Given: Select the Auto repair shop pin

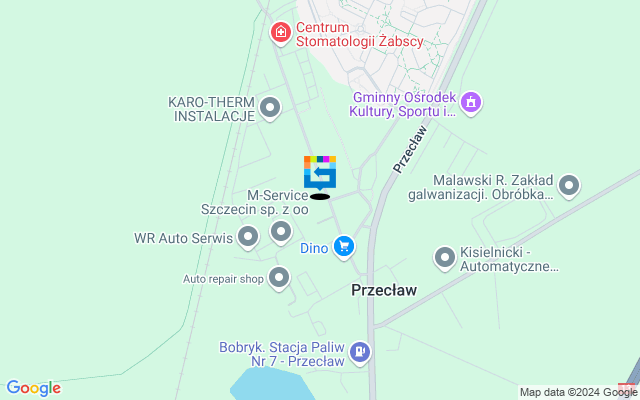Looking at the screenshot, I should pos(279,277).
